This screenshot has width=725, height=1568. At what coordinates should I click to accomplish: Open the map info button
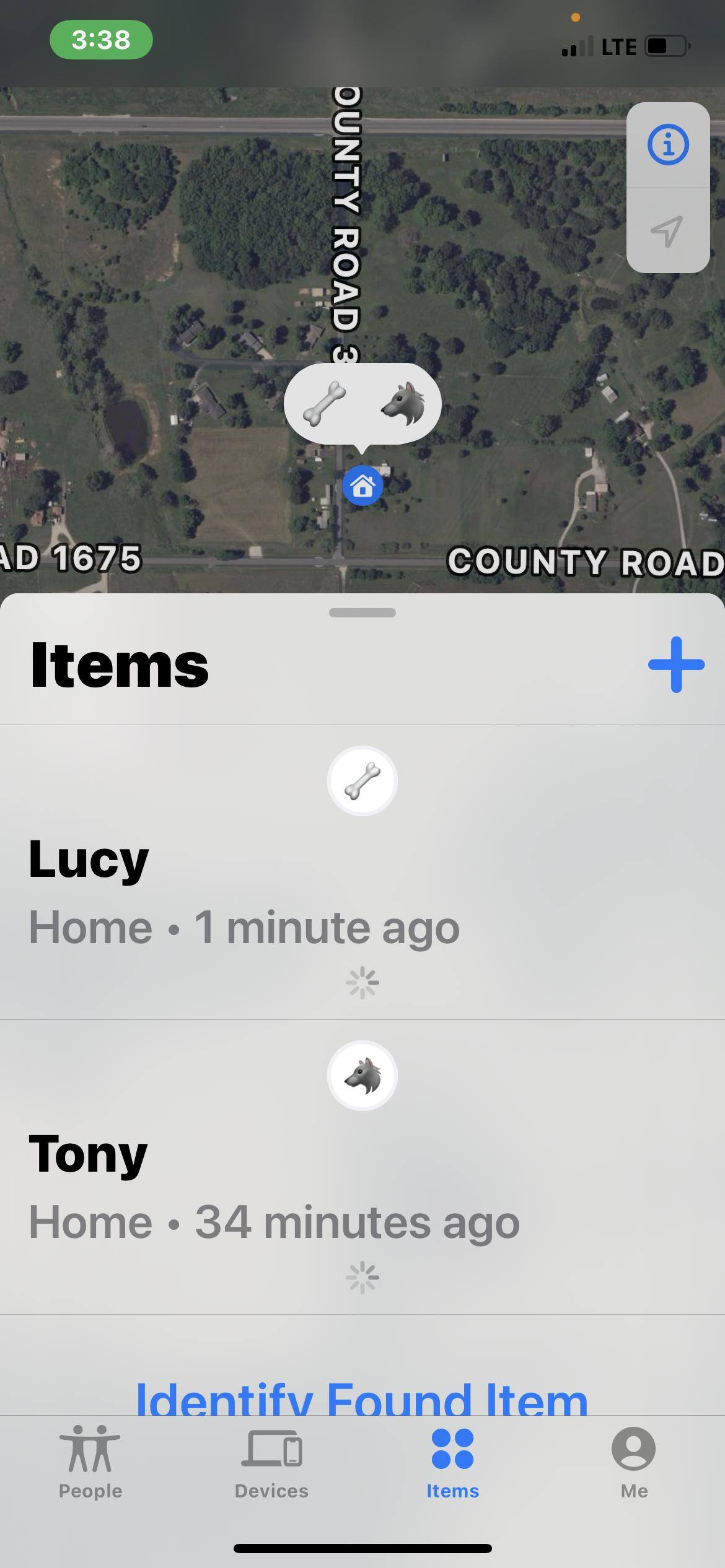pos(668,145)
